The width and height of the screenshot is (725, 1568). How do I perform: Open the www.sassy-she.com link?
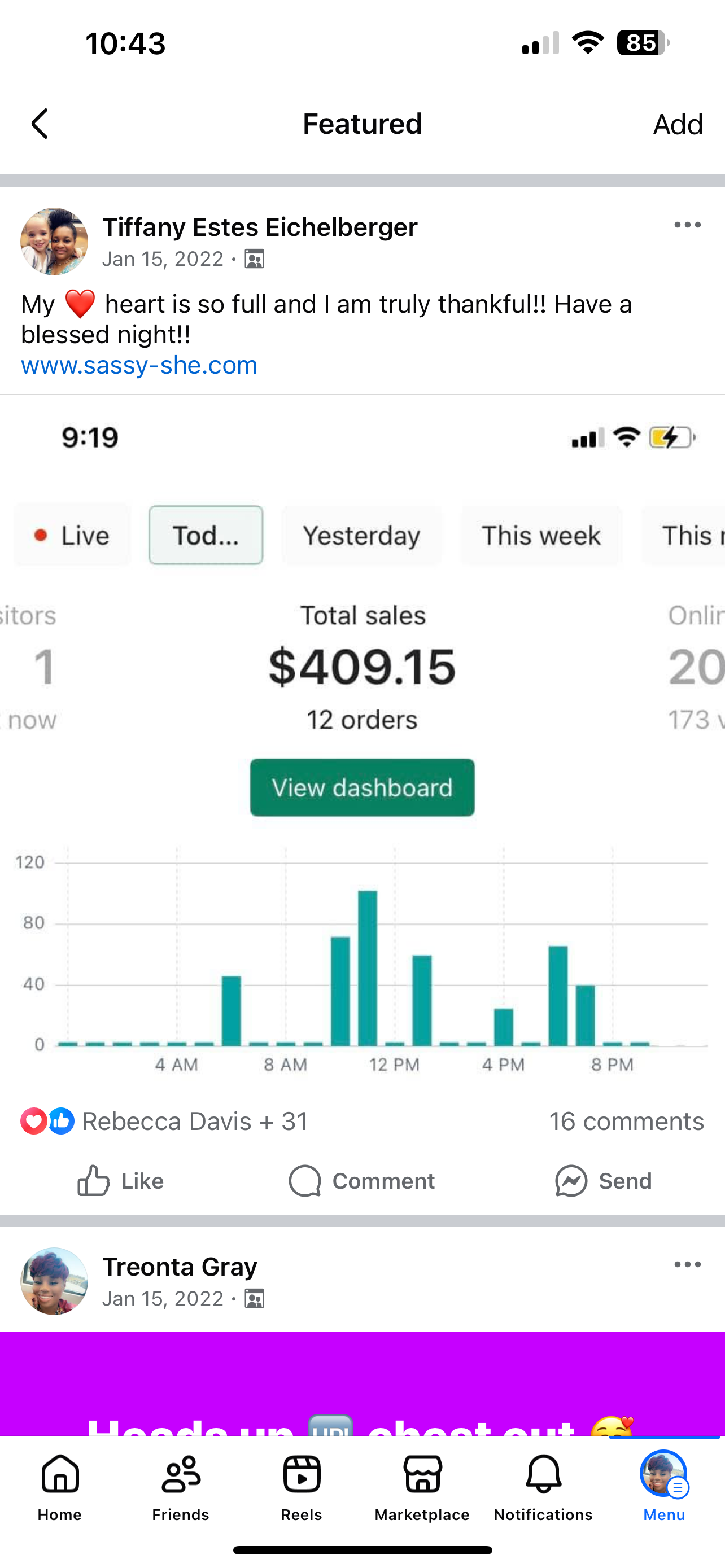pyautogui.click(x=139, y=365)
